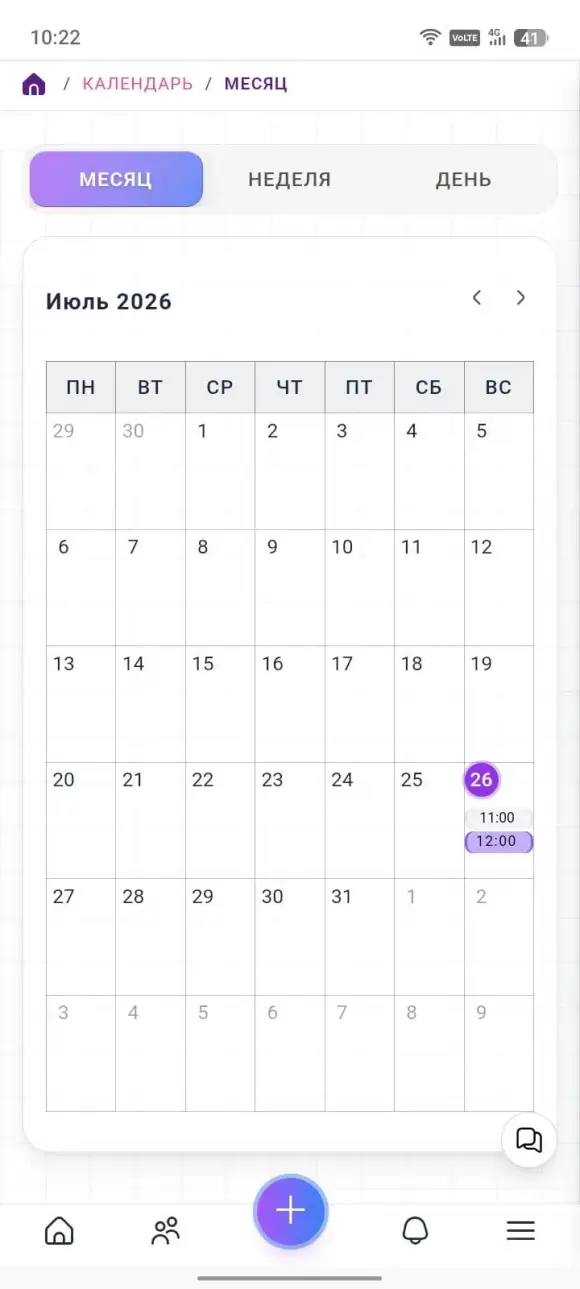Viewport: 580px width, 1289px height.
Task: Open the hamburger menu
Action: tap(521, 1231)
